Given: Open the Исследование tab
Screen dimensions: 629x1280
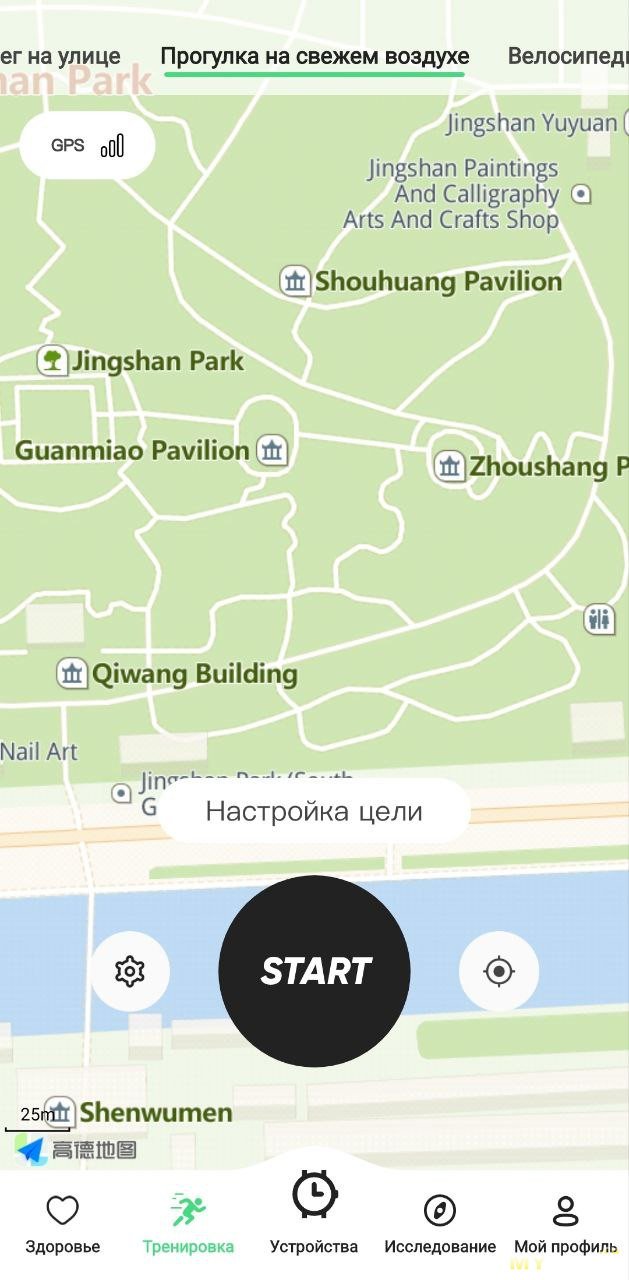Looking at the screenshot, I should (440, 1224).
